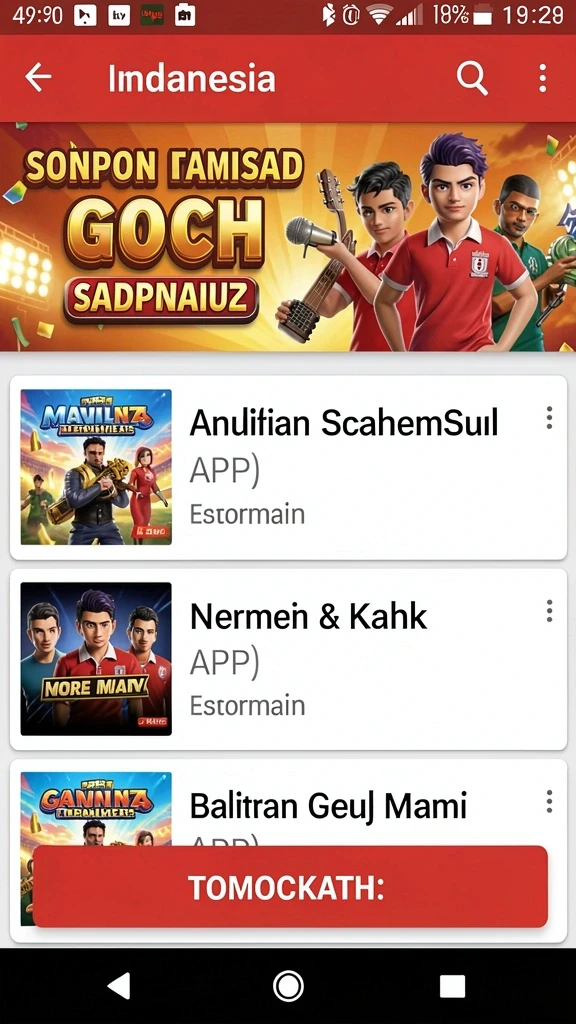This screenshot has width=576, height=1024.
Task: Open options for Balitran Geuj Mami
Action: (549, 801)
